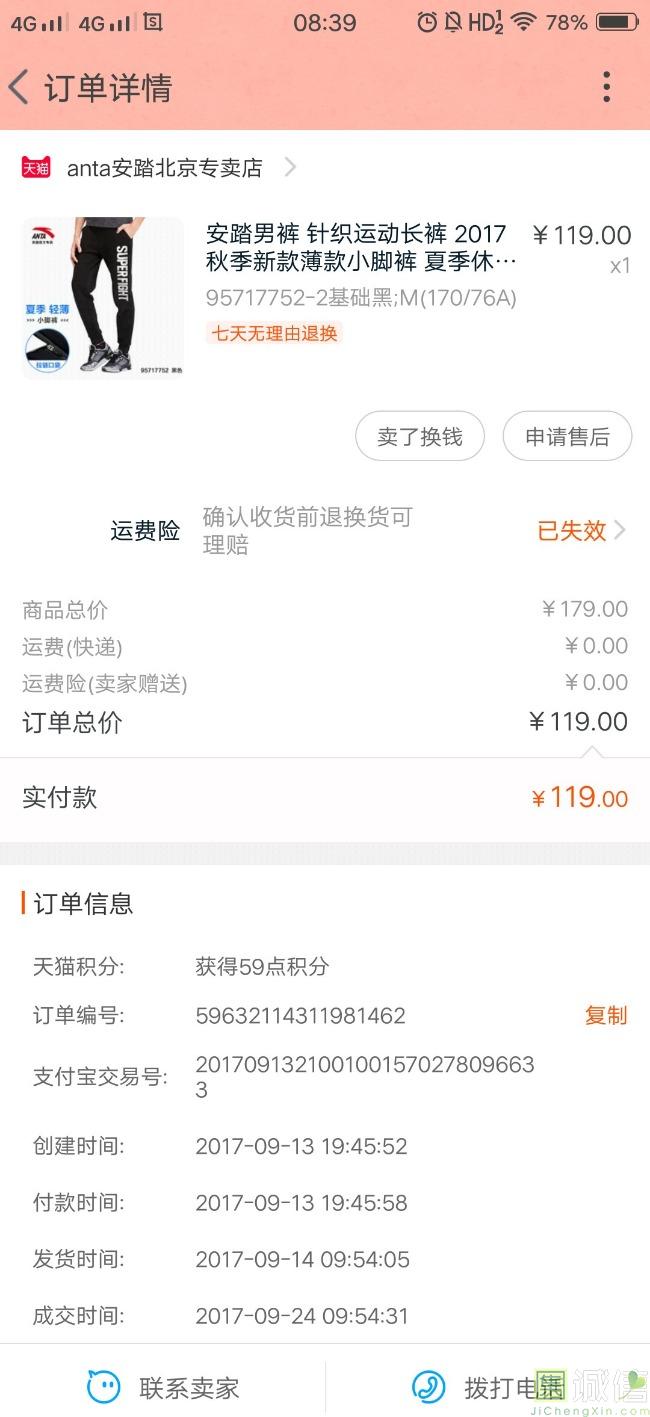Go back from order details
This screenshot has height=1417, width=650.
tap(19, 88)
